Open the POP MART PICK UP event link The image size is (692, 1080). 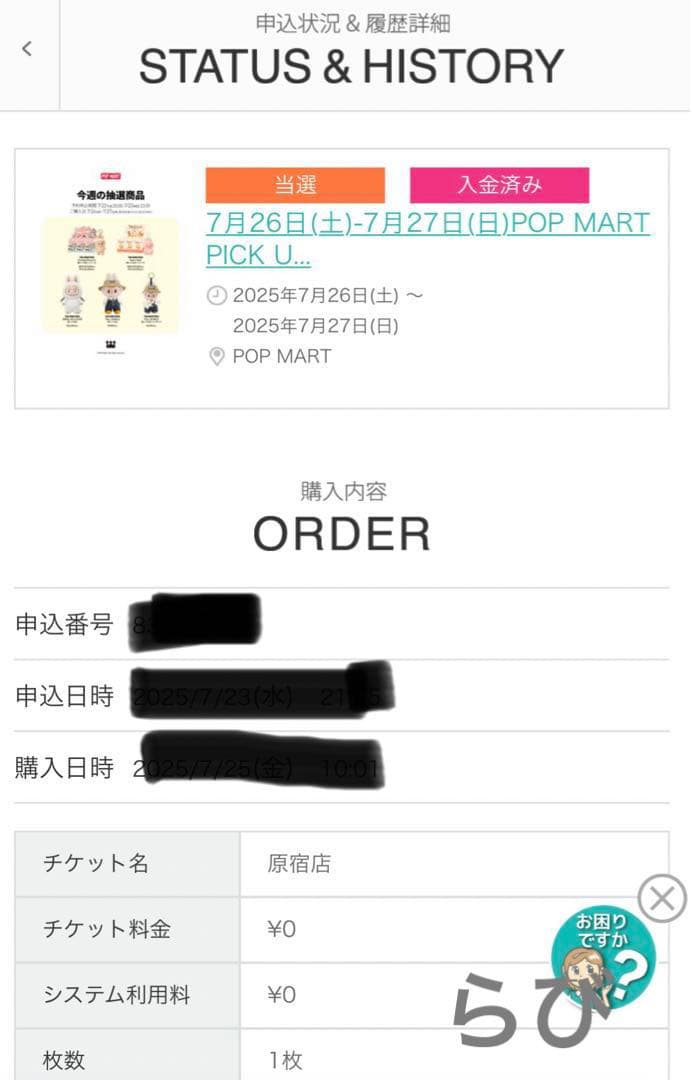coord(427,238)
